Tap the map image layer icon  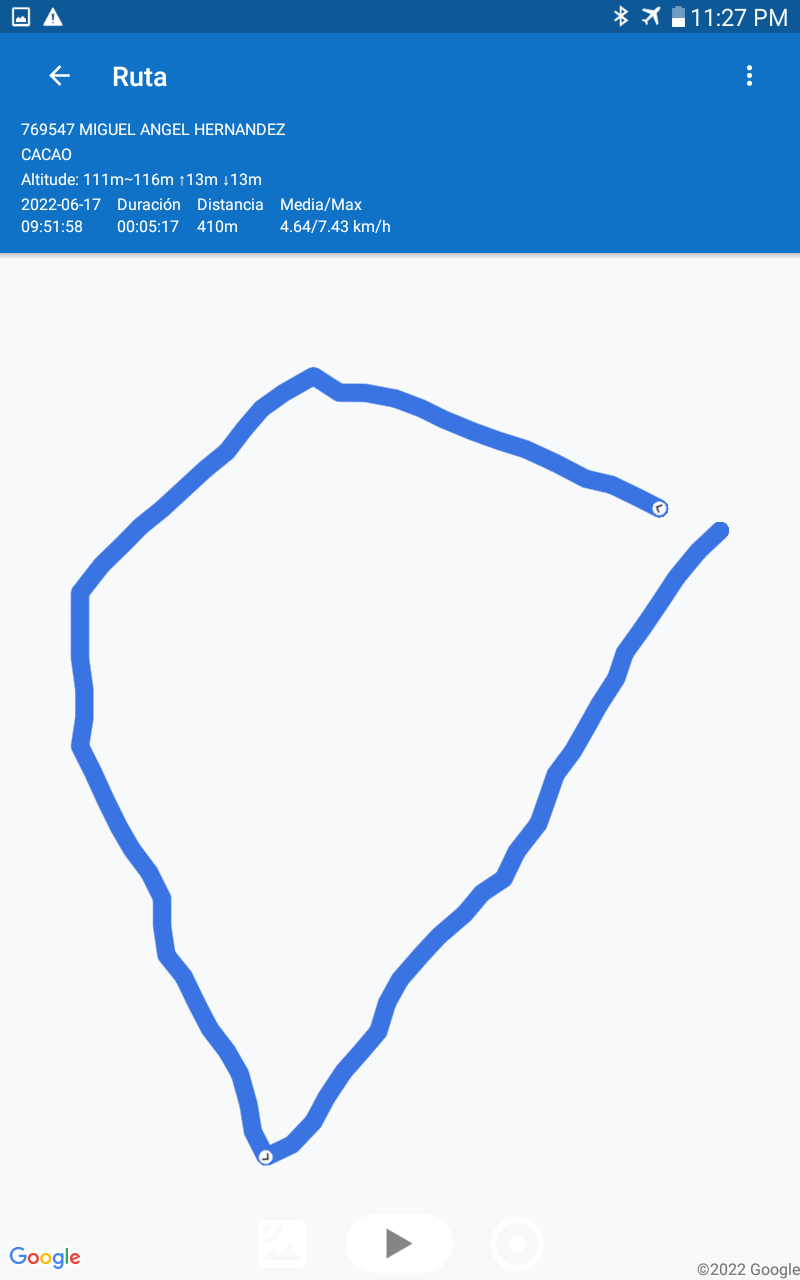click(x=282, y=1244)
